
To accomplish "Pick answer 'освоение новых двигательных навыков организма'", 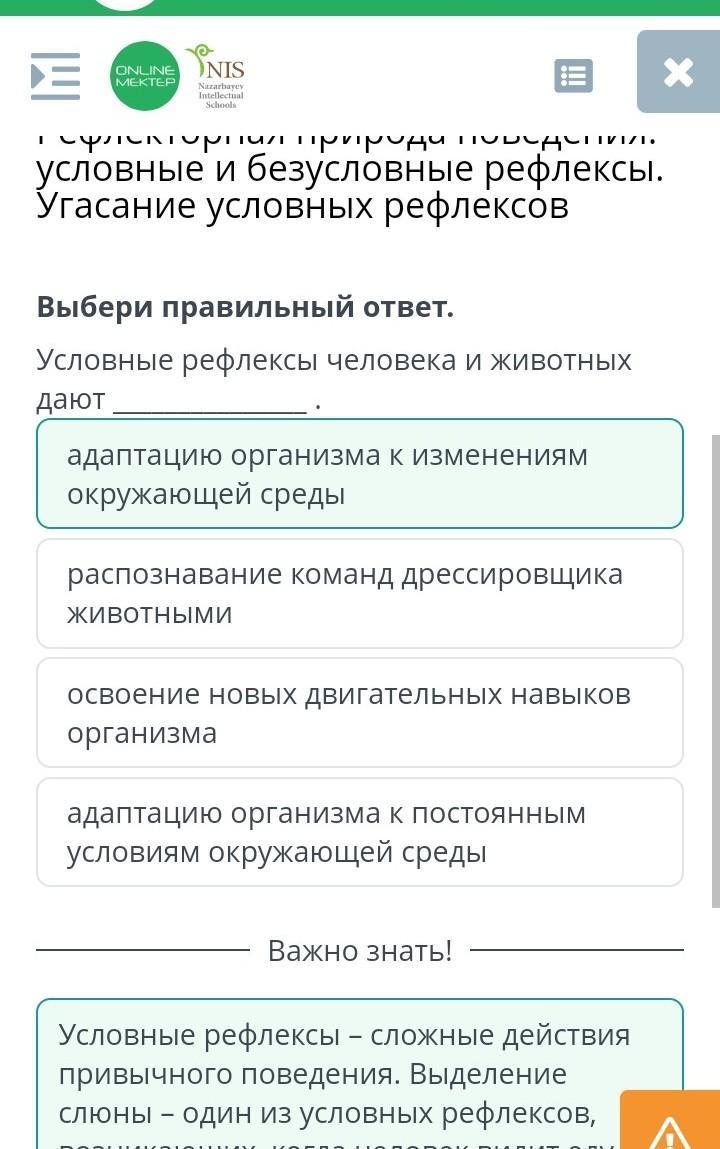I will point(360,712).
